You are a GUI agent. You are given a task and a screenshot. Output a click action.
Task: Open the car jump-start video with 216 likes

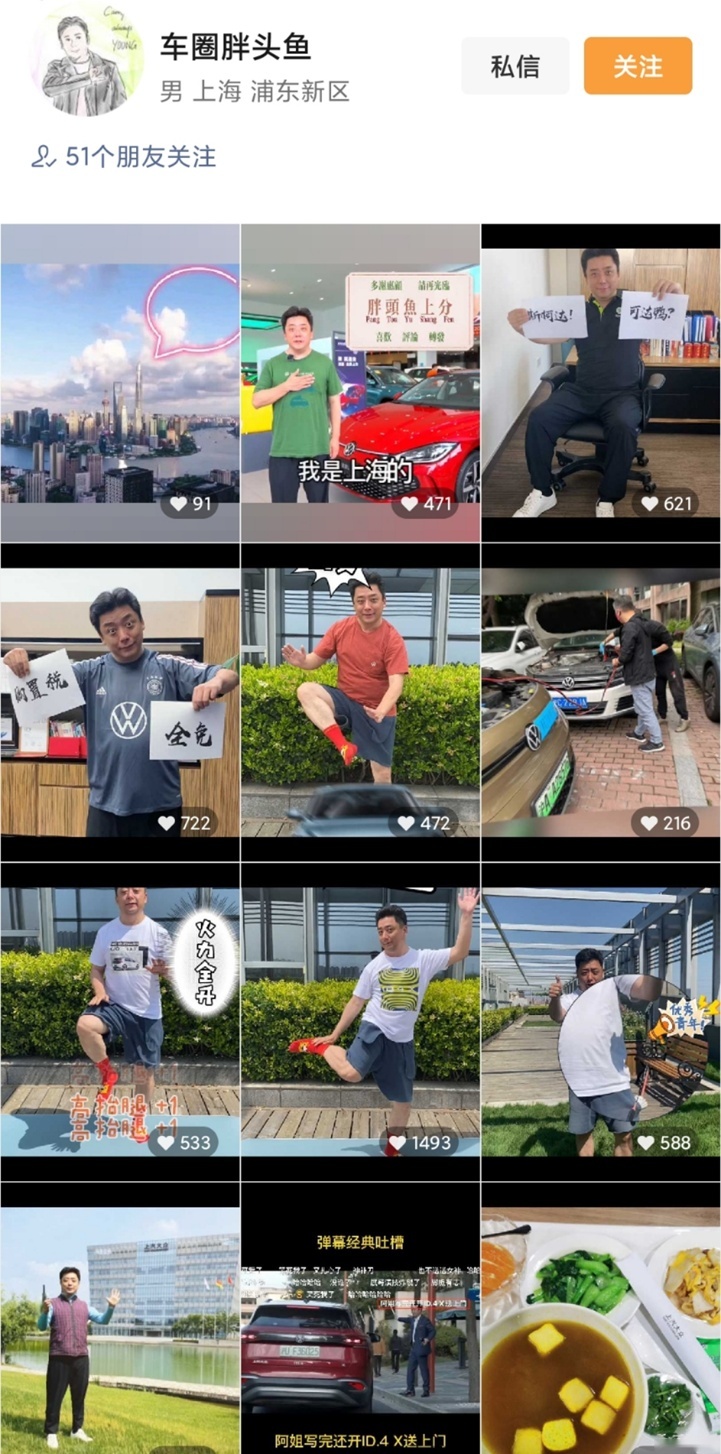(x=600, y=703)
